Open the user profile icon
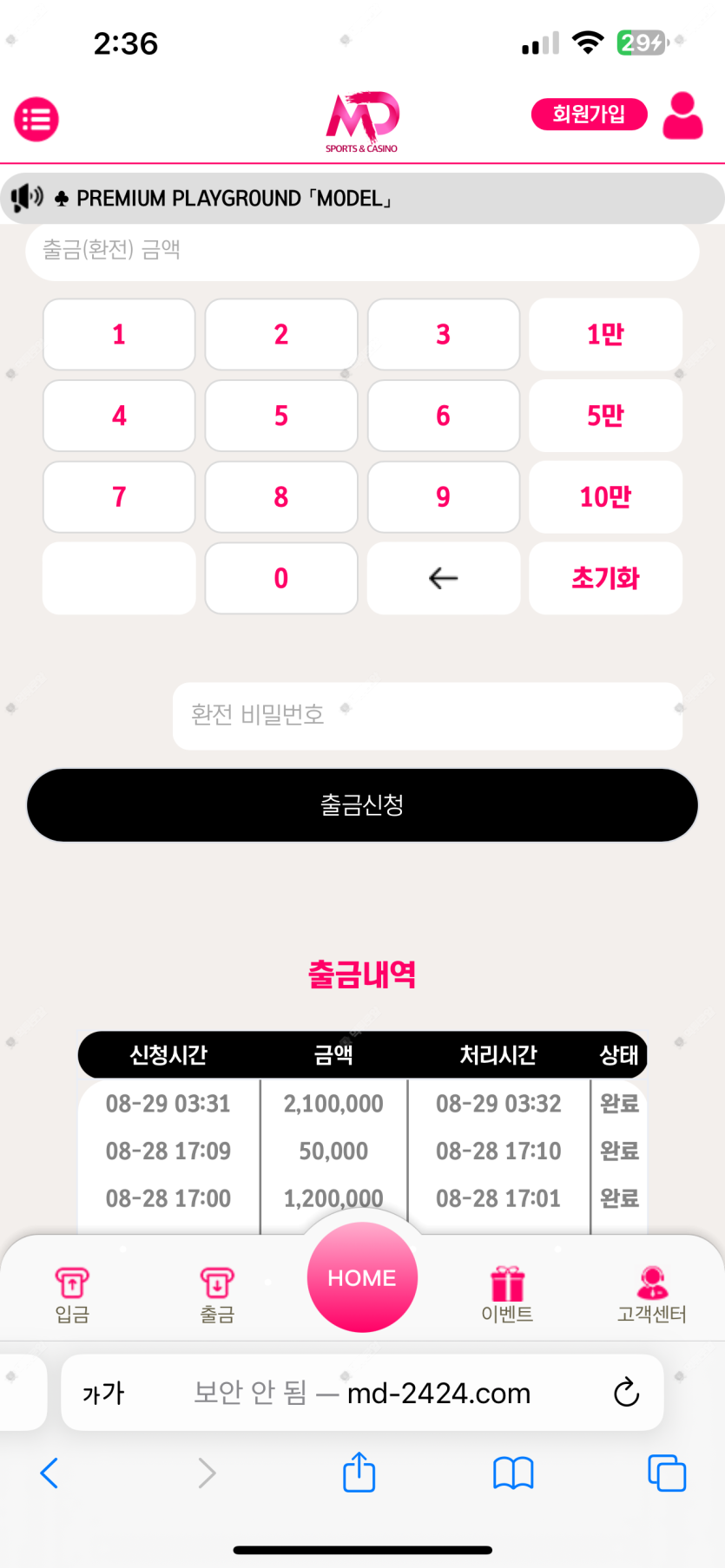Viewport: 725px width, 1568px height. pos(682,116)
